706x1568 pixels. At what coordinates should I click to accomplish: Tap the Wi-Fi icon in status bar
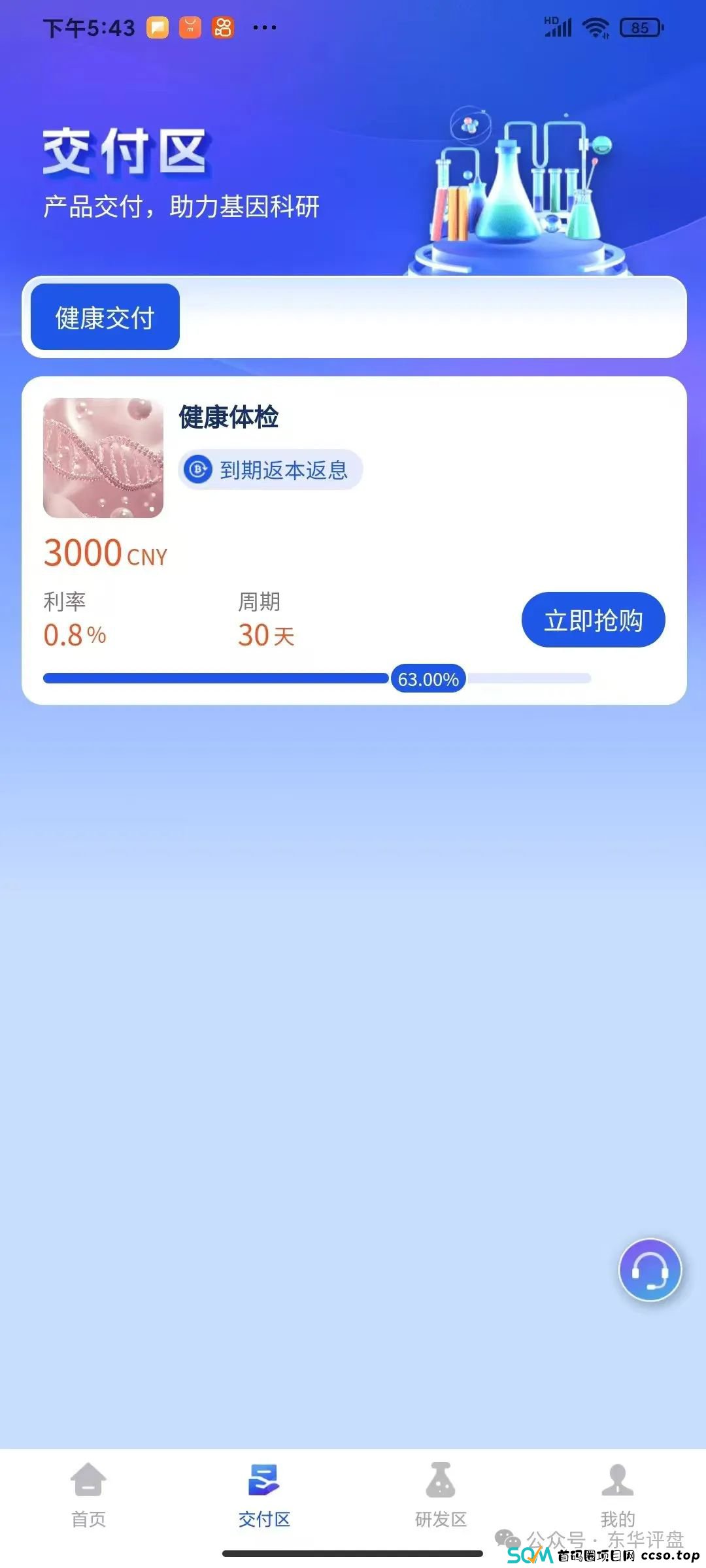pyautogui.click(x=597, y=27)
